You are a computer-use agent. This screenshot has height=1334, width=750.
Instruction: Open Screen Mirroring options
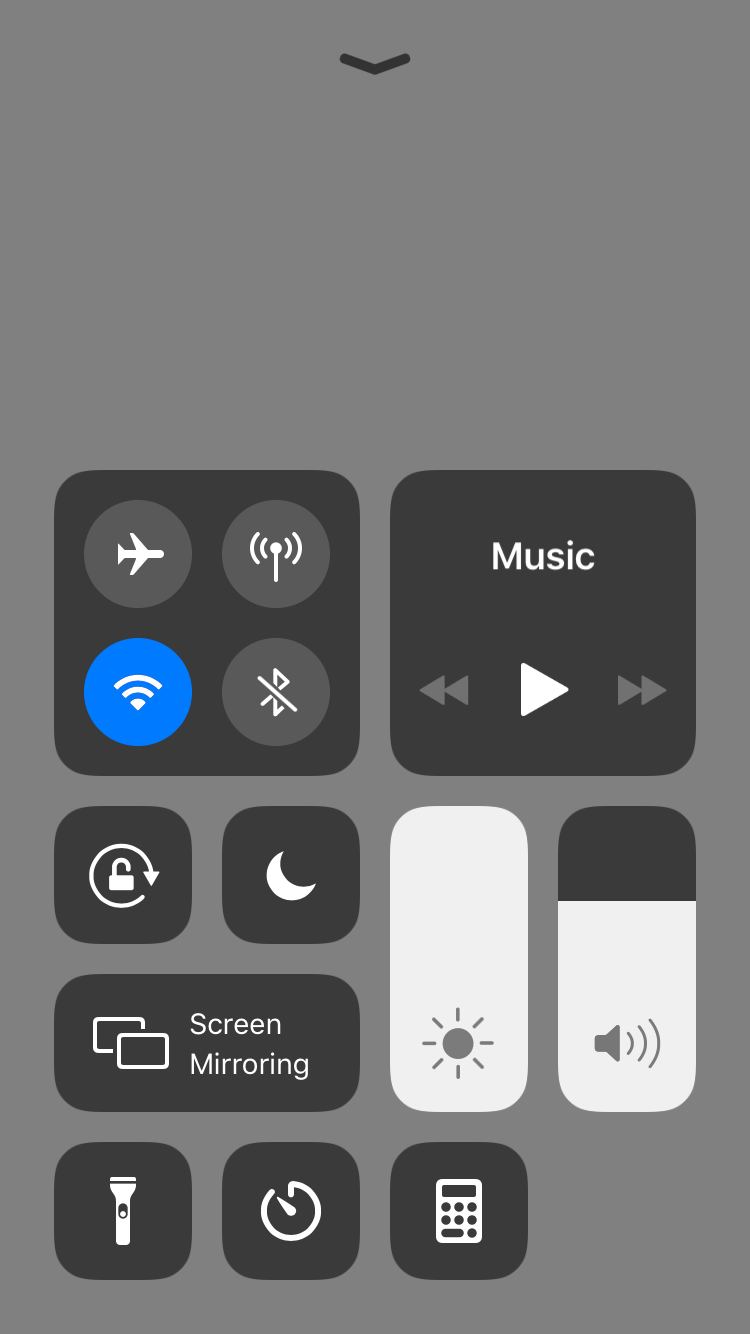coord(207,1043)
